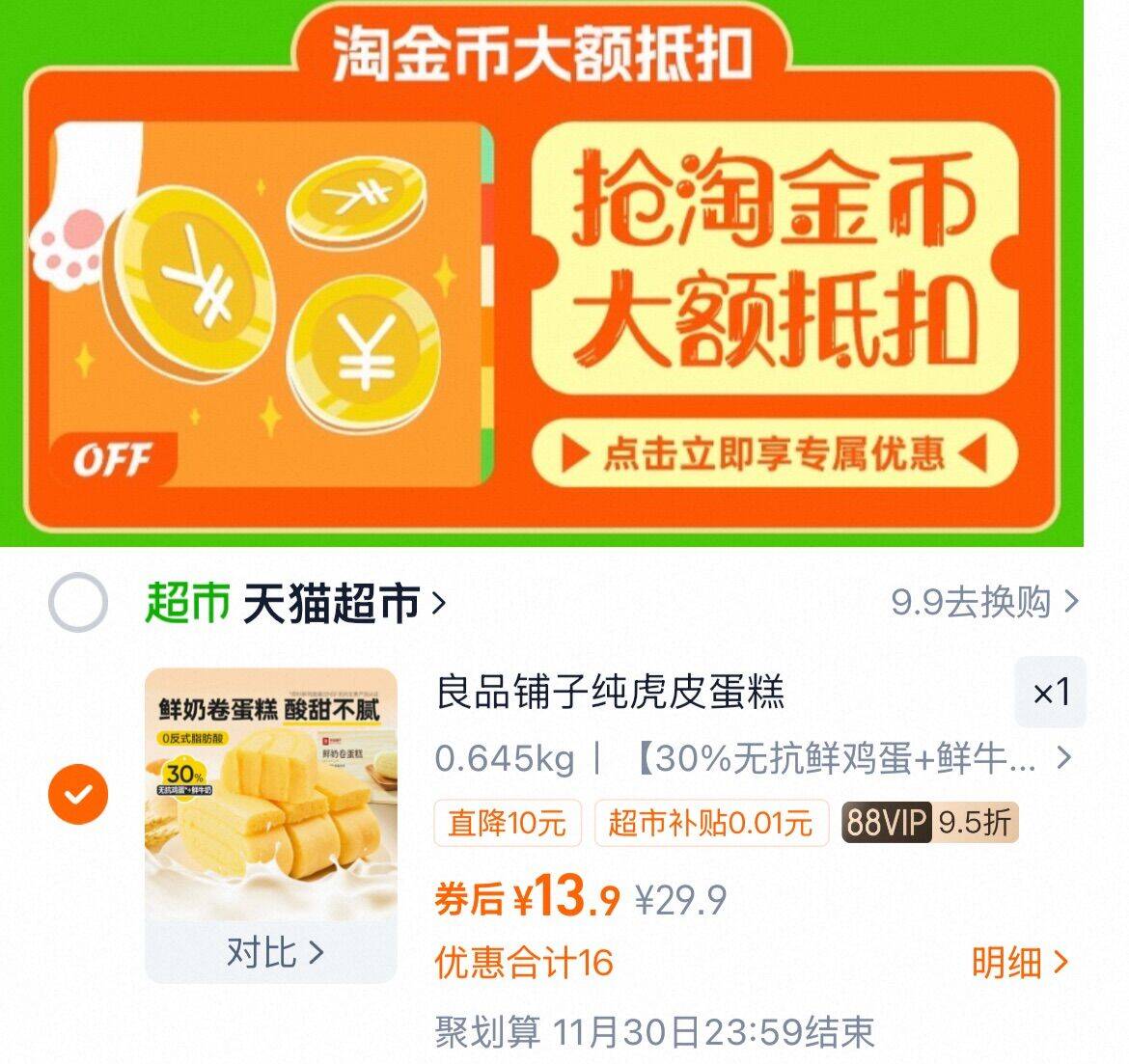This screenshot has width=1129, height=1064.
Task: Open the 淘金币大额抵扣 promo banner
Action: (x=541, y=274)
